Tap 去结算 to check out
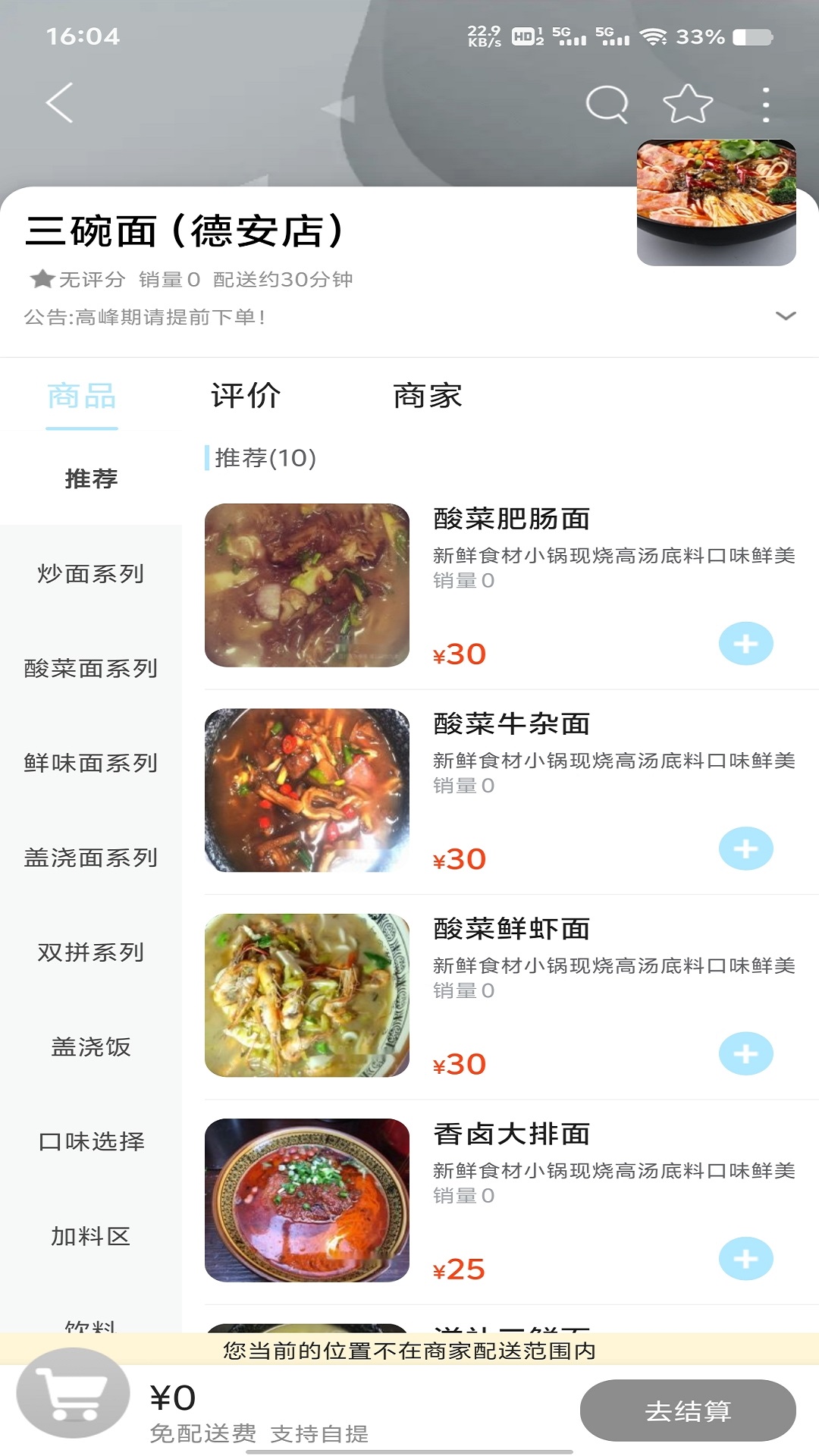This screenshot has width=819, height=1456. point(687,1410)
